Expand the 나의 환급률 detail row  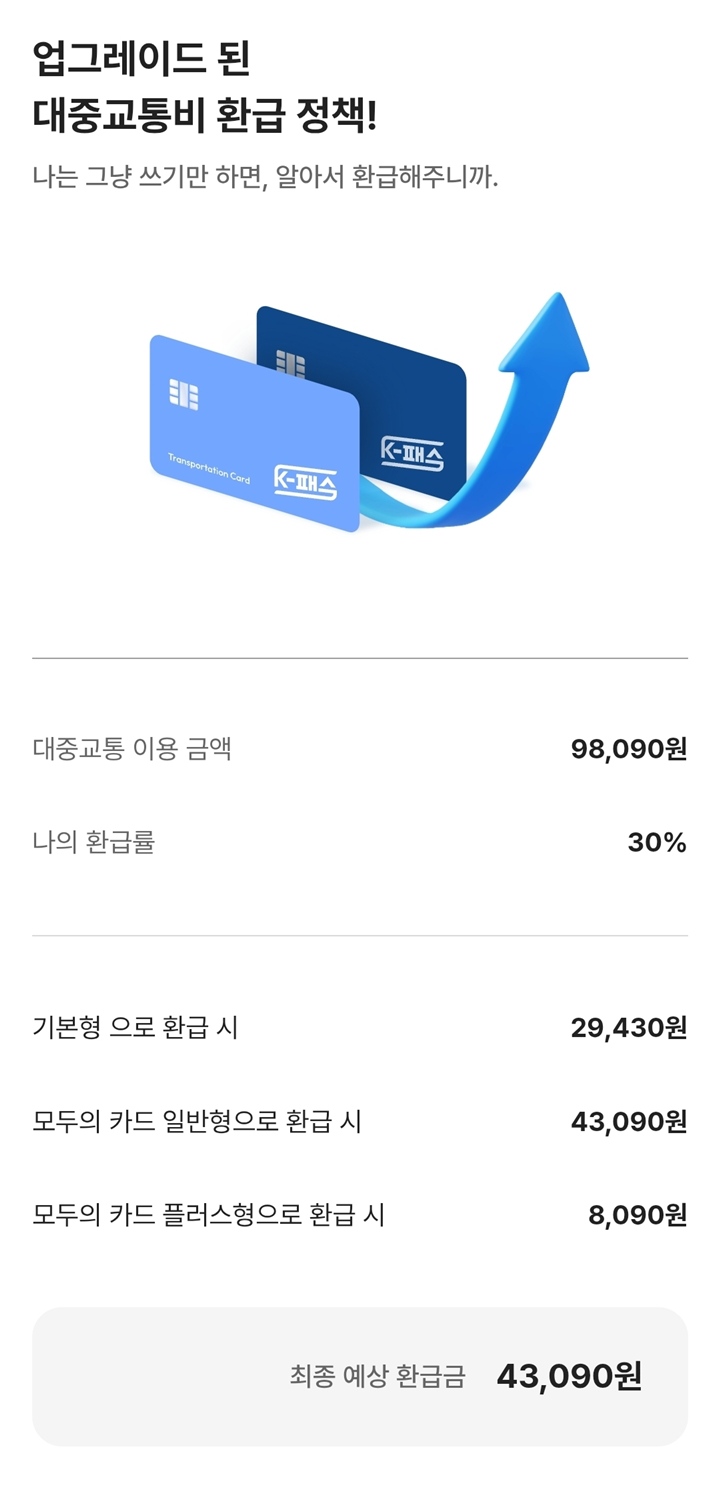tap(360, 843)
